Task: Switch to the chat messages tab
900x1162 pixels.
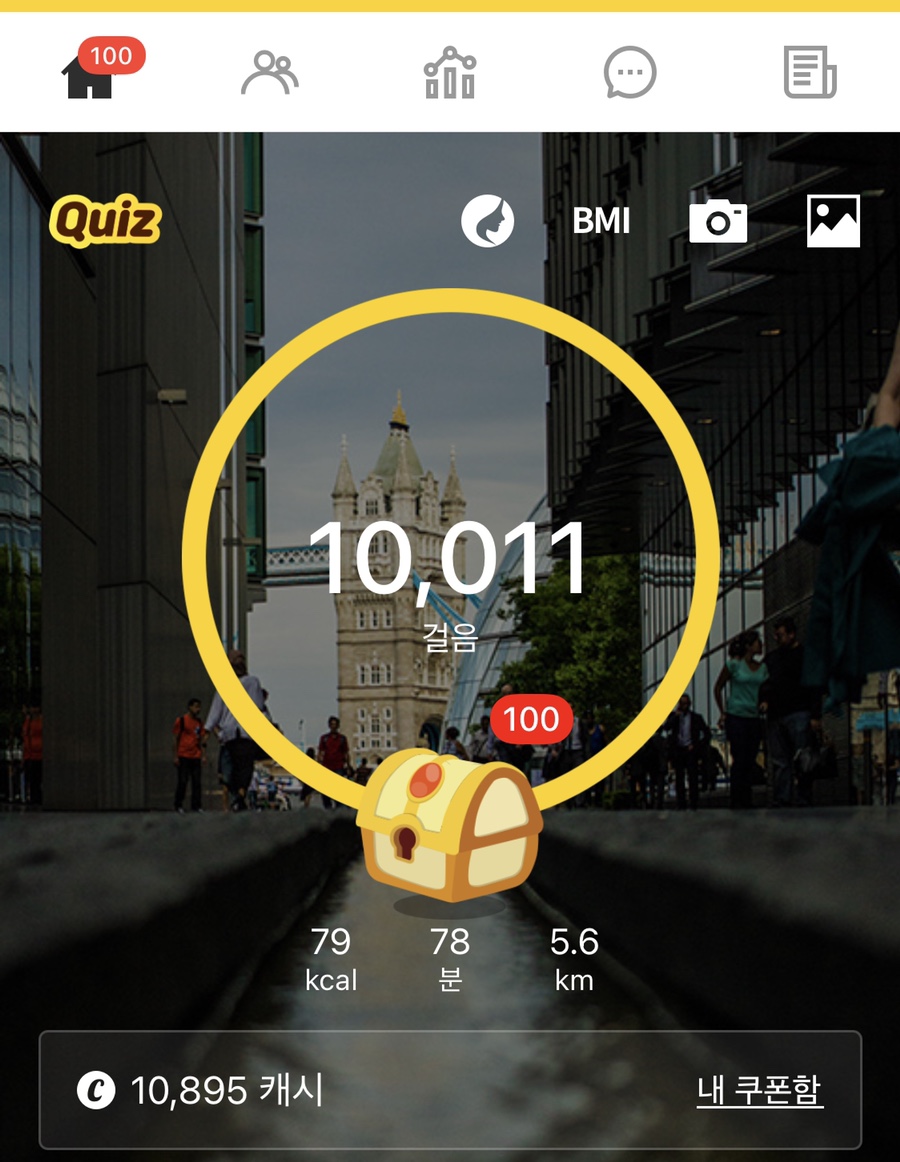Action: (630, 73)
